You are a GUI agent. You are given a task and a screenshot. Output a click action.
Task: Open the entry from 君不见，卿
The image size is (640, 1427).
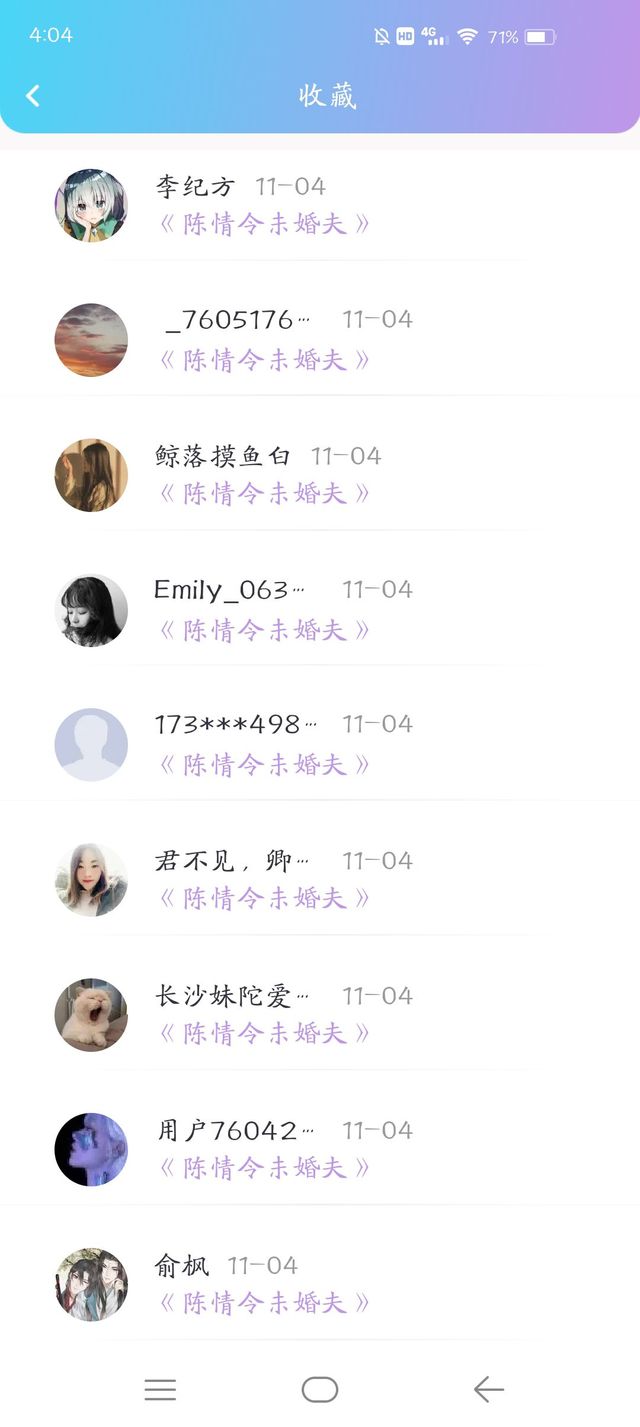pyautogui.click(x=320, y=880)
